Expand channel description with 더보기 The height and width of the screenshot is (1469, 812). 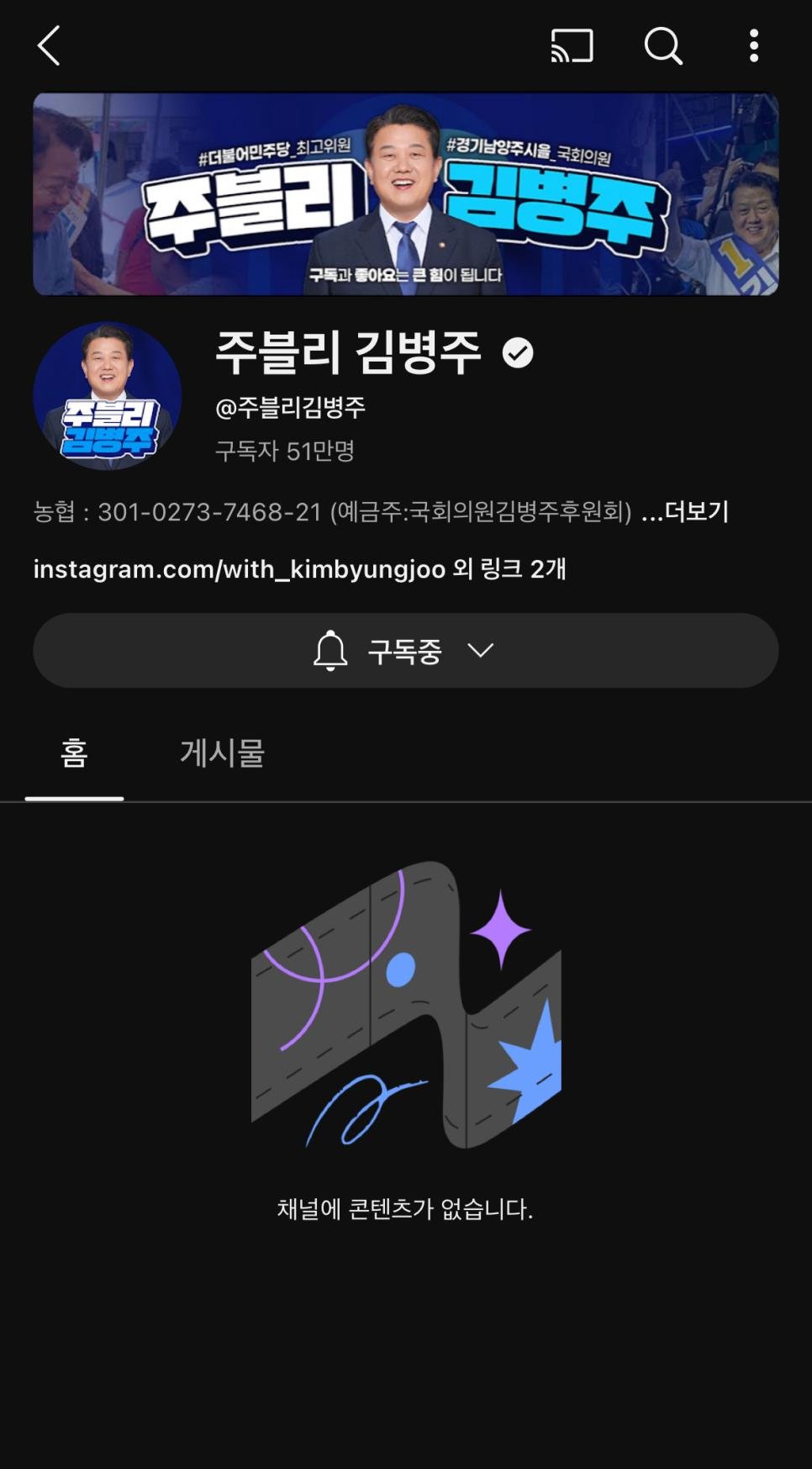tap(686, 511)
